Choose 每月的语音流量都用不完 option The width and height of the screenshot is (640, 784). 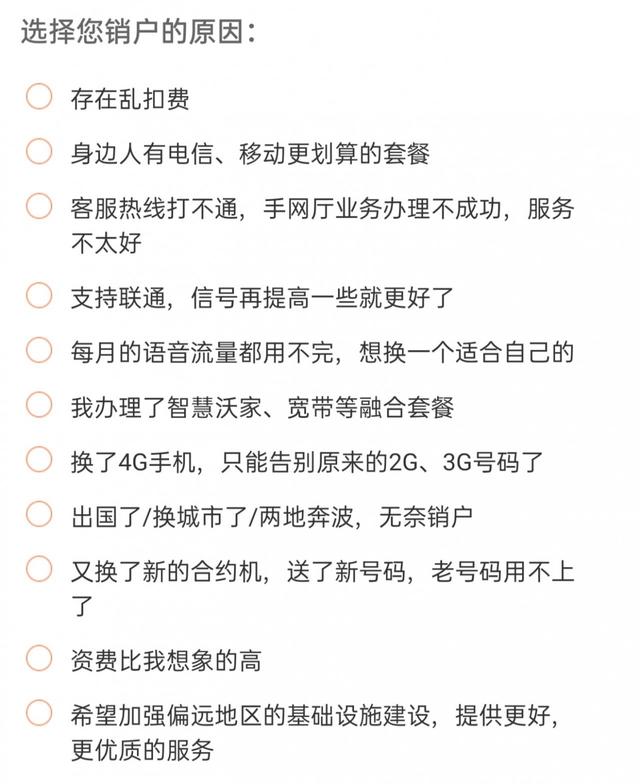pyautogui.click(x=39, y=350)
